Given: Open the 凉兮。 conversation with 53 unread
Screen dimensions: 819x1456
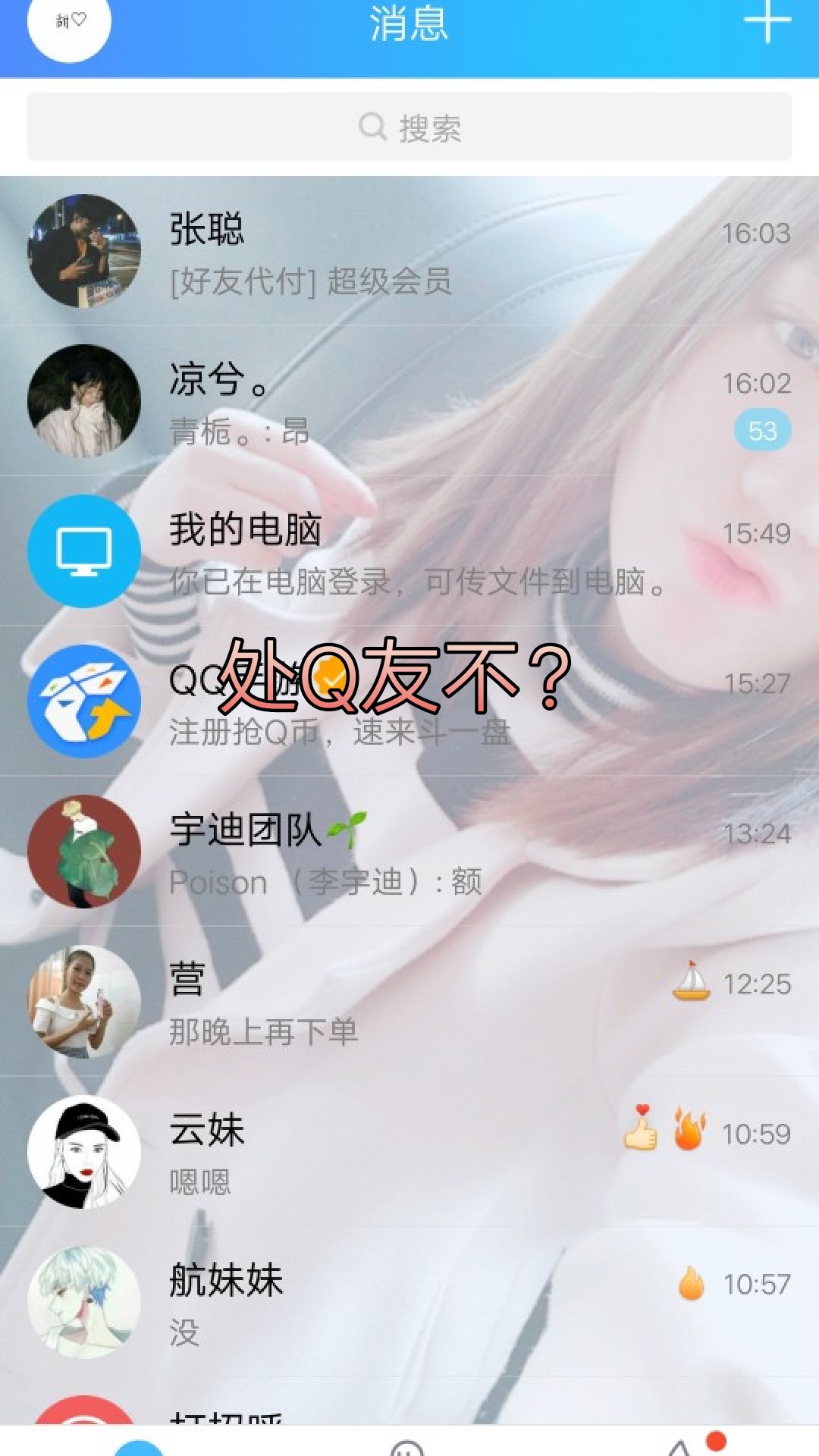Looking at the screenshot, I should click(409, 401).
